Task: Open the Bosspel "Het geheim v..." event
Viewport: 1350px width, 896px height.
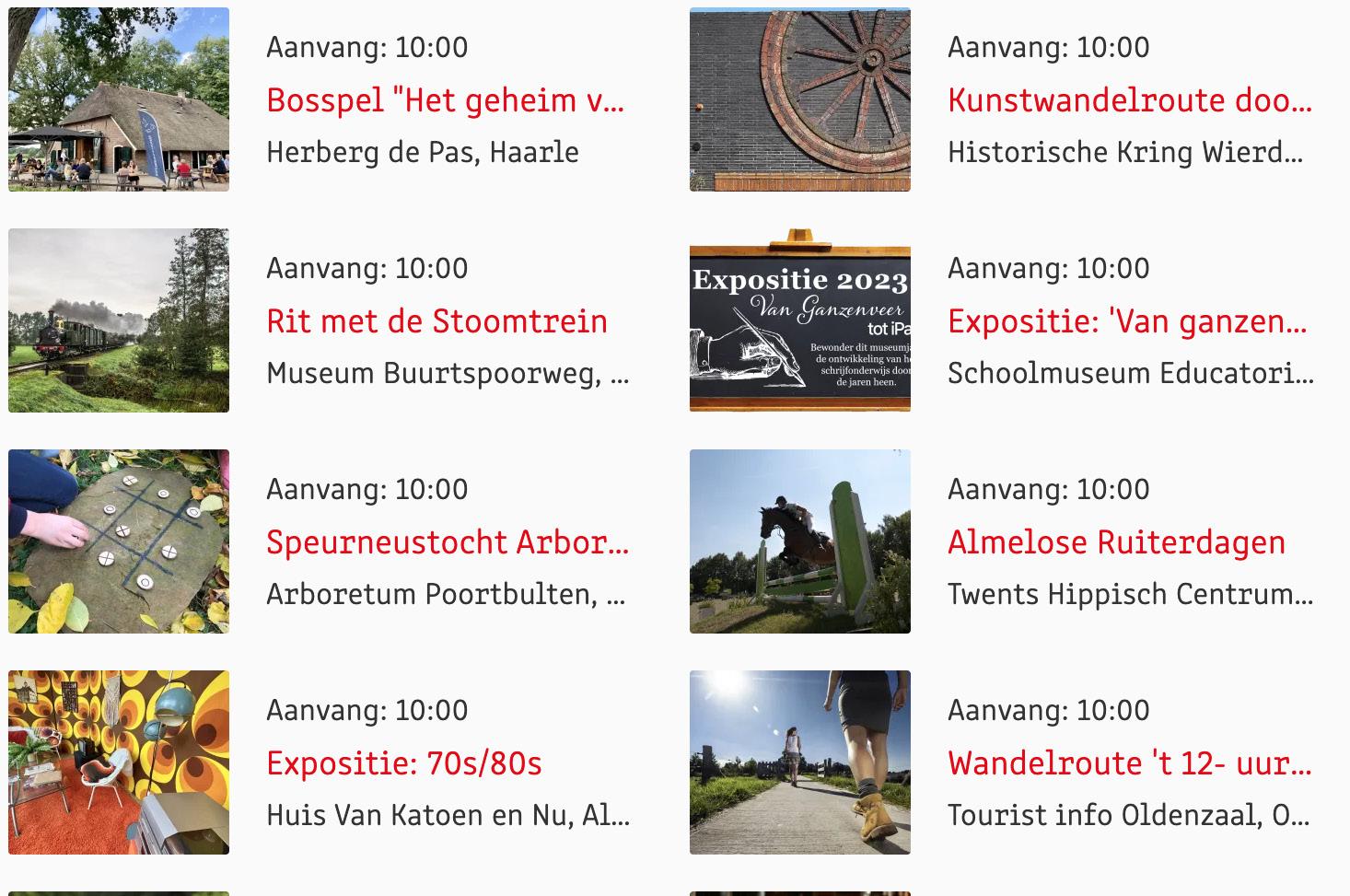Action: click(445, 100)
